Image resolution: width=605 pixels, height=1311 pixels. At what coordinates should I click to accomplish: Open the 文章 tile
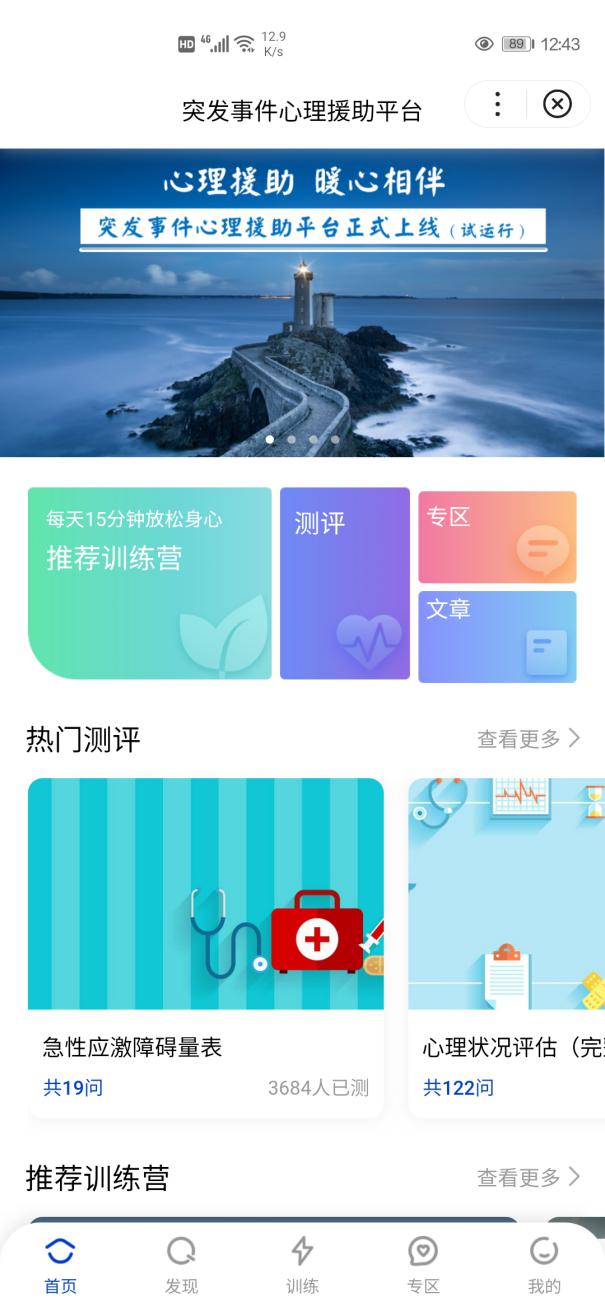pyautogui.click(x=497, y=637)
